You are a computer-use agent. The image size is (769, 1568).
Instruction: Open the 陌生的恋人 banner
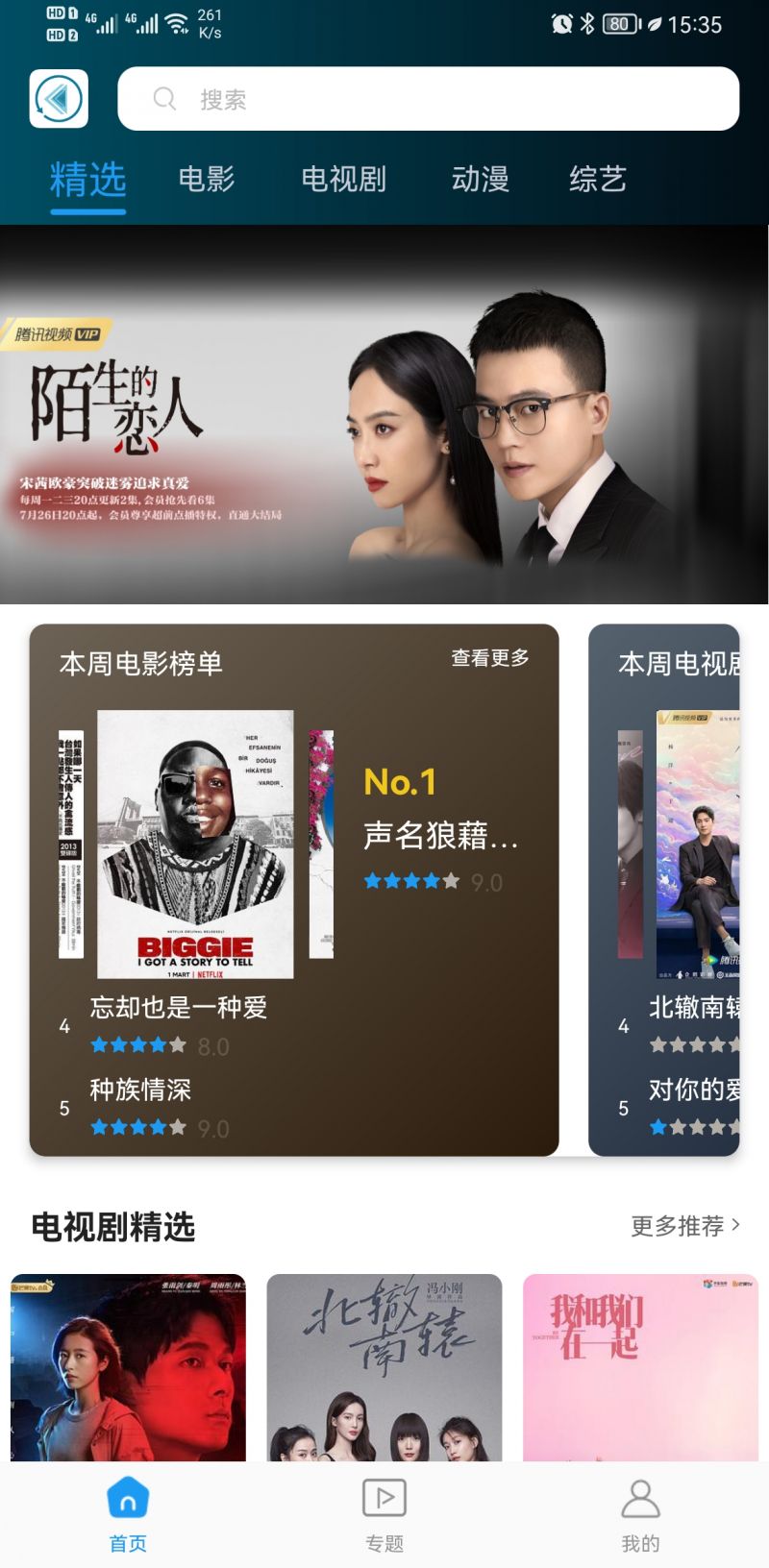coord(384,413)
